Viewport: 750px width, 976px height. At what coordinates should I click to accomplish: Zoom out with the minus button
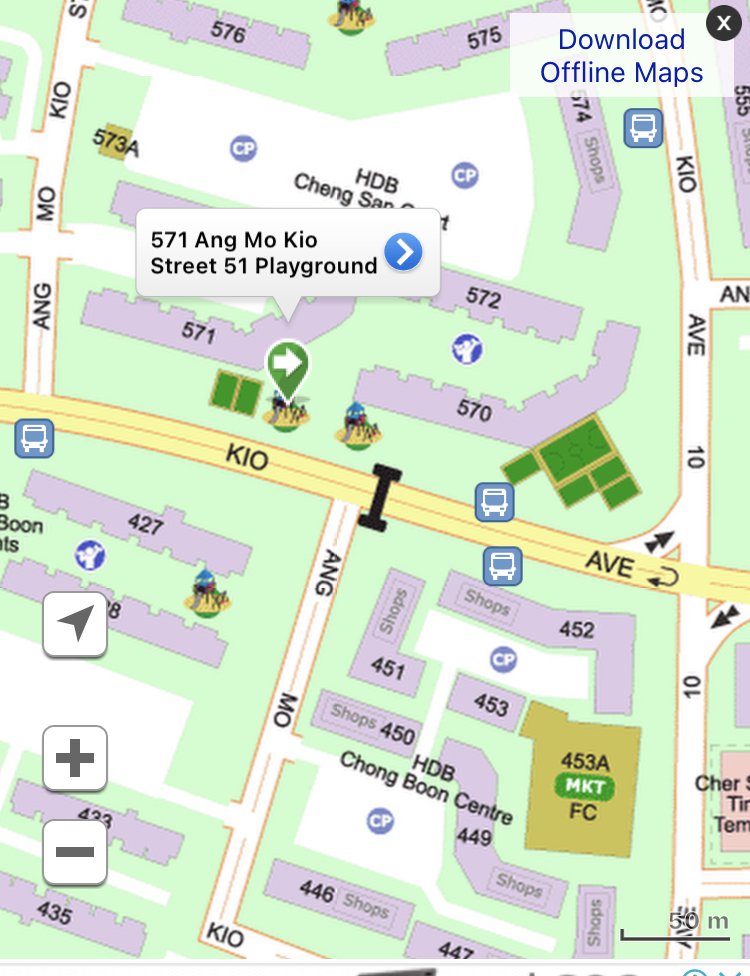point(75,852)
